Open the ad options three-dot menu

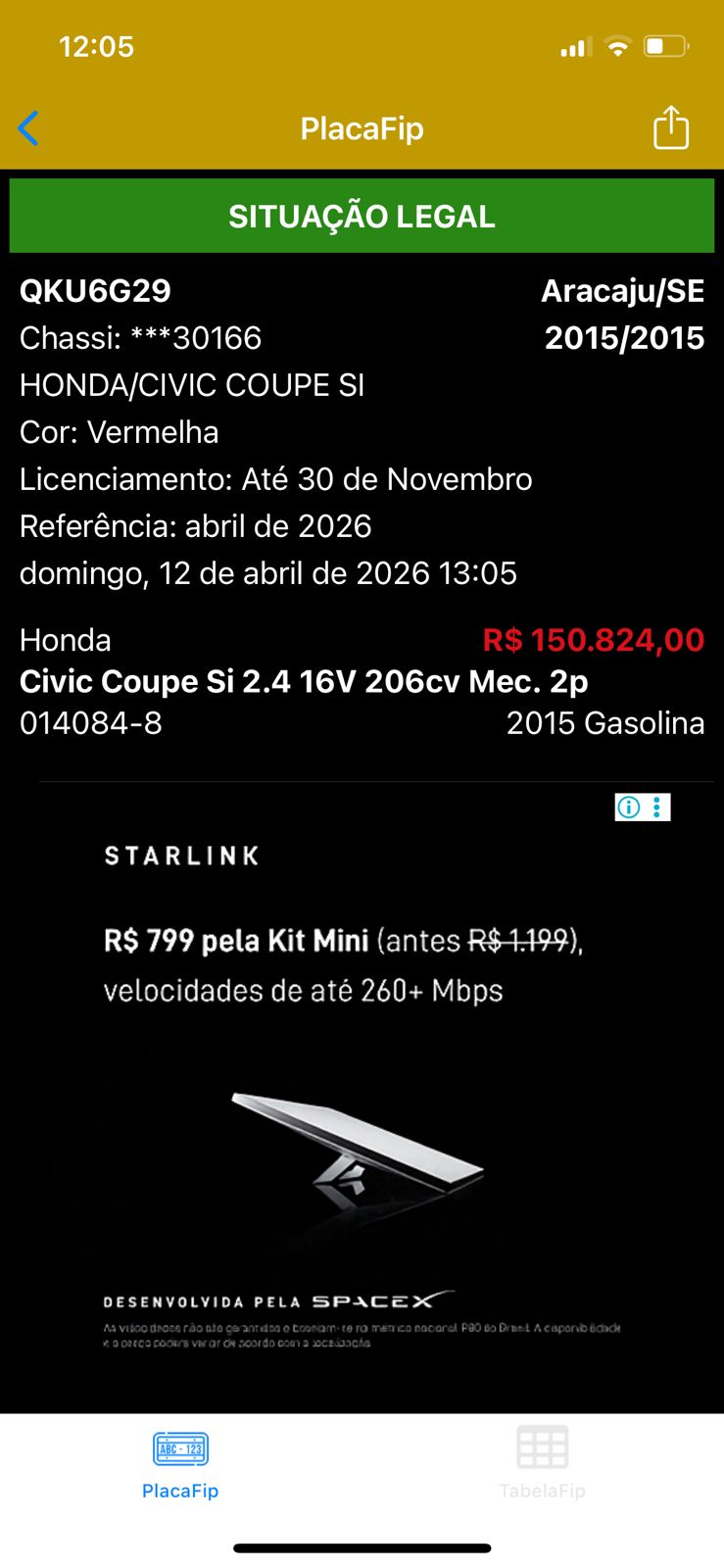click(657, 807)
